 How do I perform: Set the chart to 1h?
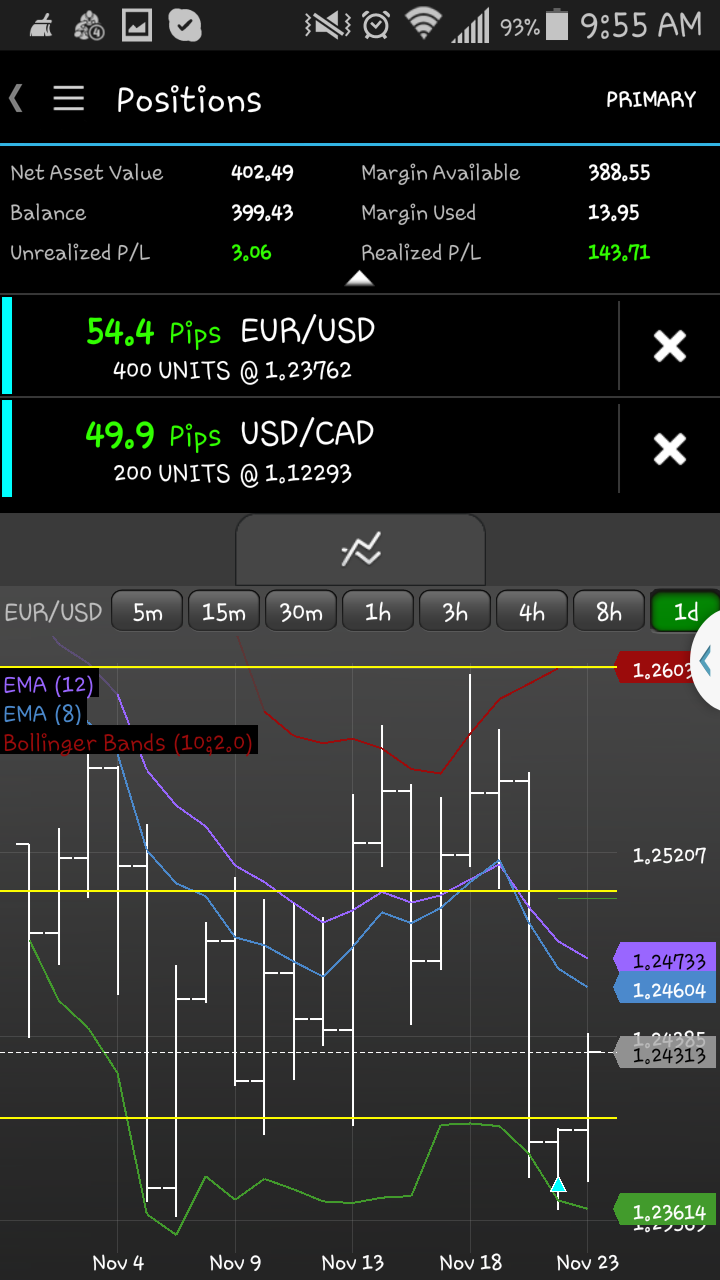[x=378, y=612]
